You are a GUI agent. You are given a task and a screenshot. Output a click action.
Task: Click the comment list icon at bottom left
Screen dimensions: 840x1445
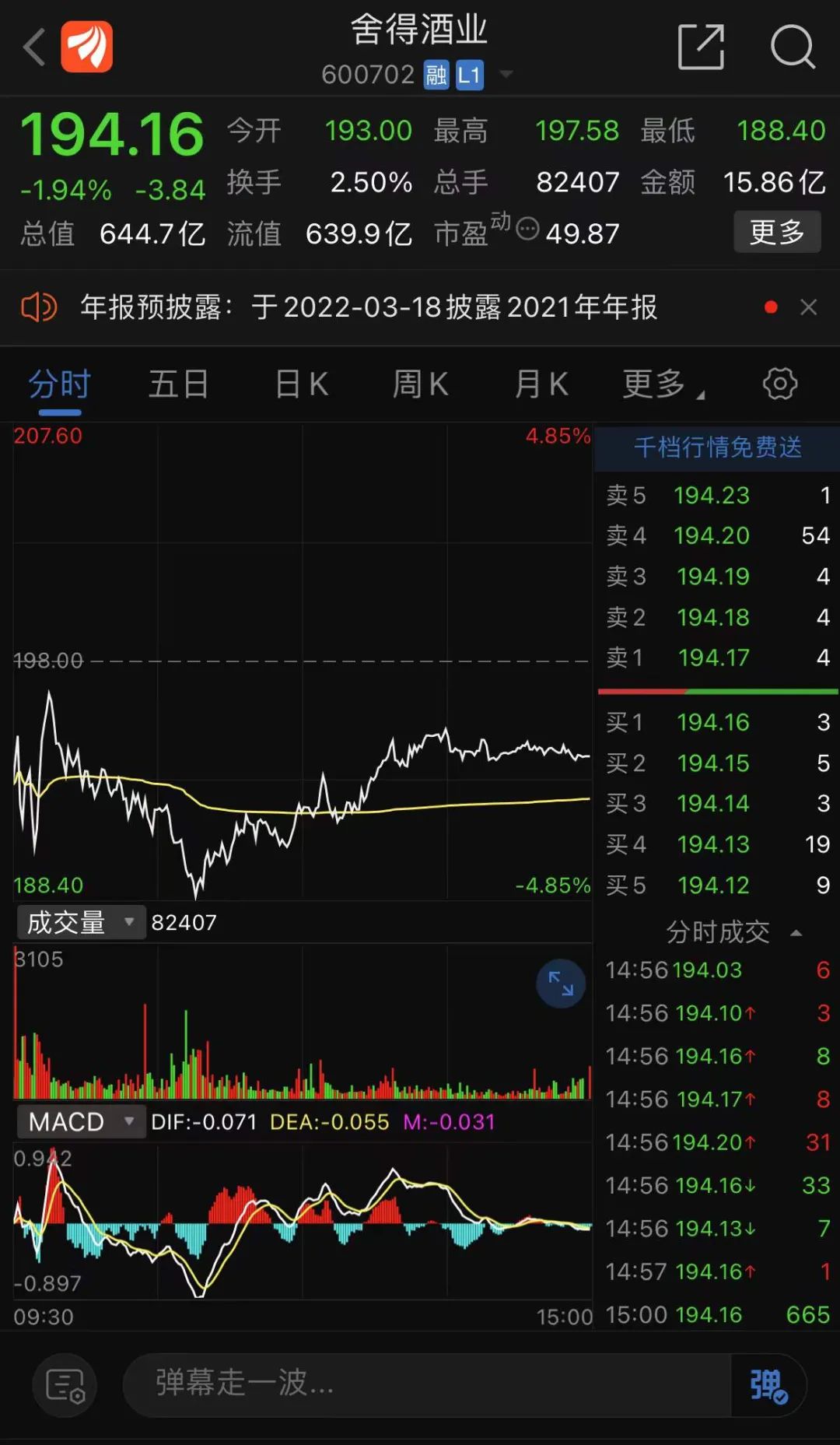coord(65,1385)
